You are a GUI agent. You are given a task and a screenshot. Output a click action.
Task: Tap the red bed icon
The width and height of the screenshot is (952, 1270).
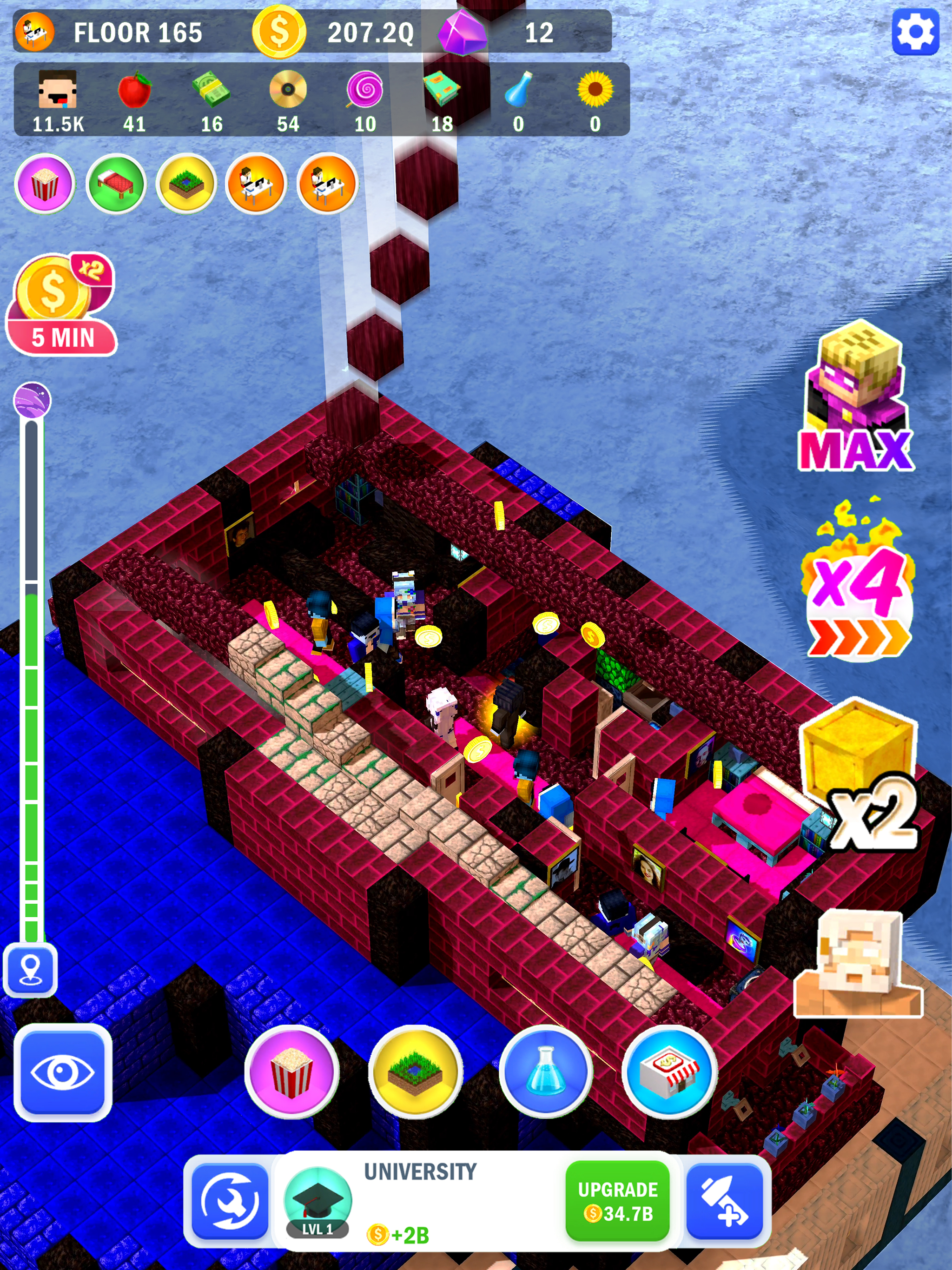[116, 184]
